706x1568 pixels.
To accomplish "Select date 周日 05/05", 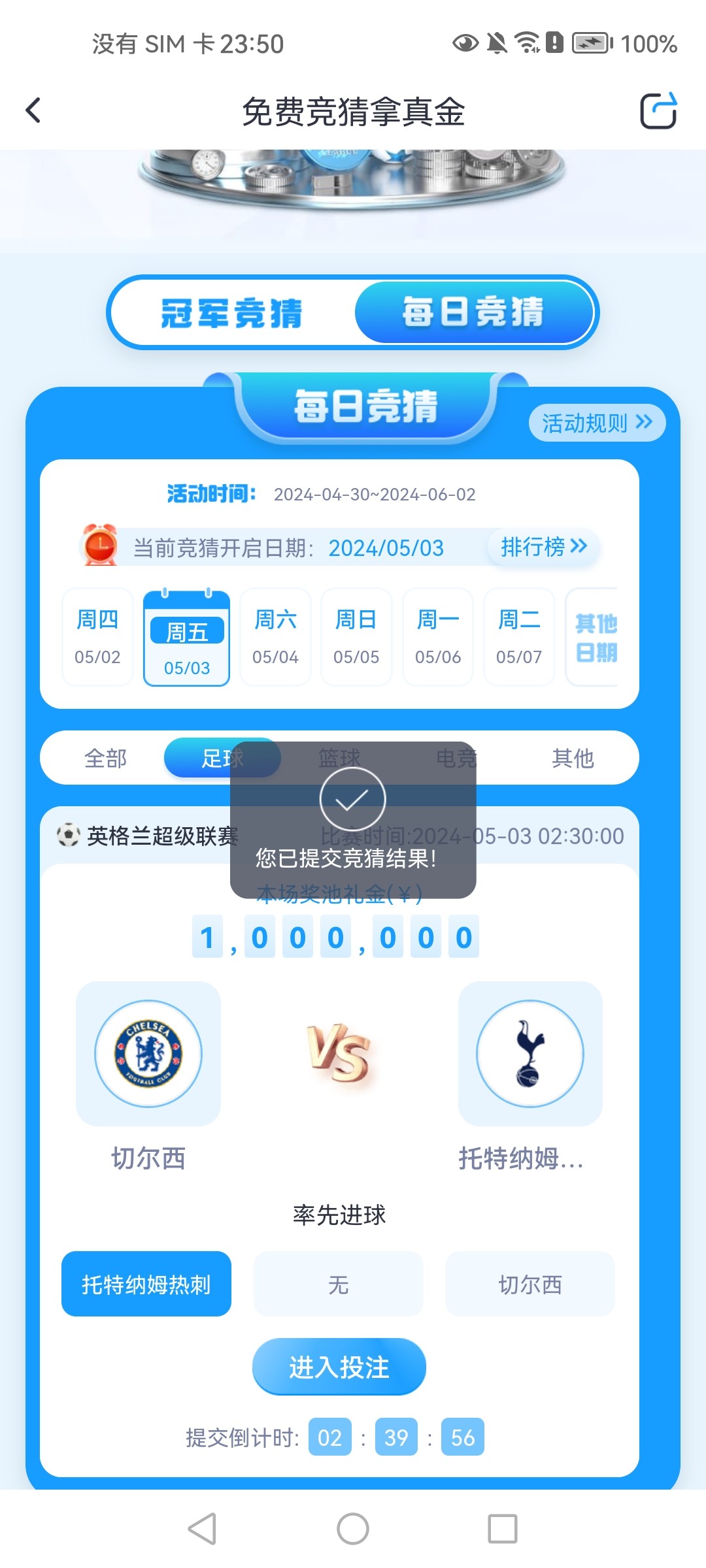I will (356, 636).
